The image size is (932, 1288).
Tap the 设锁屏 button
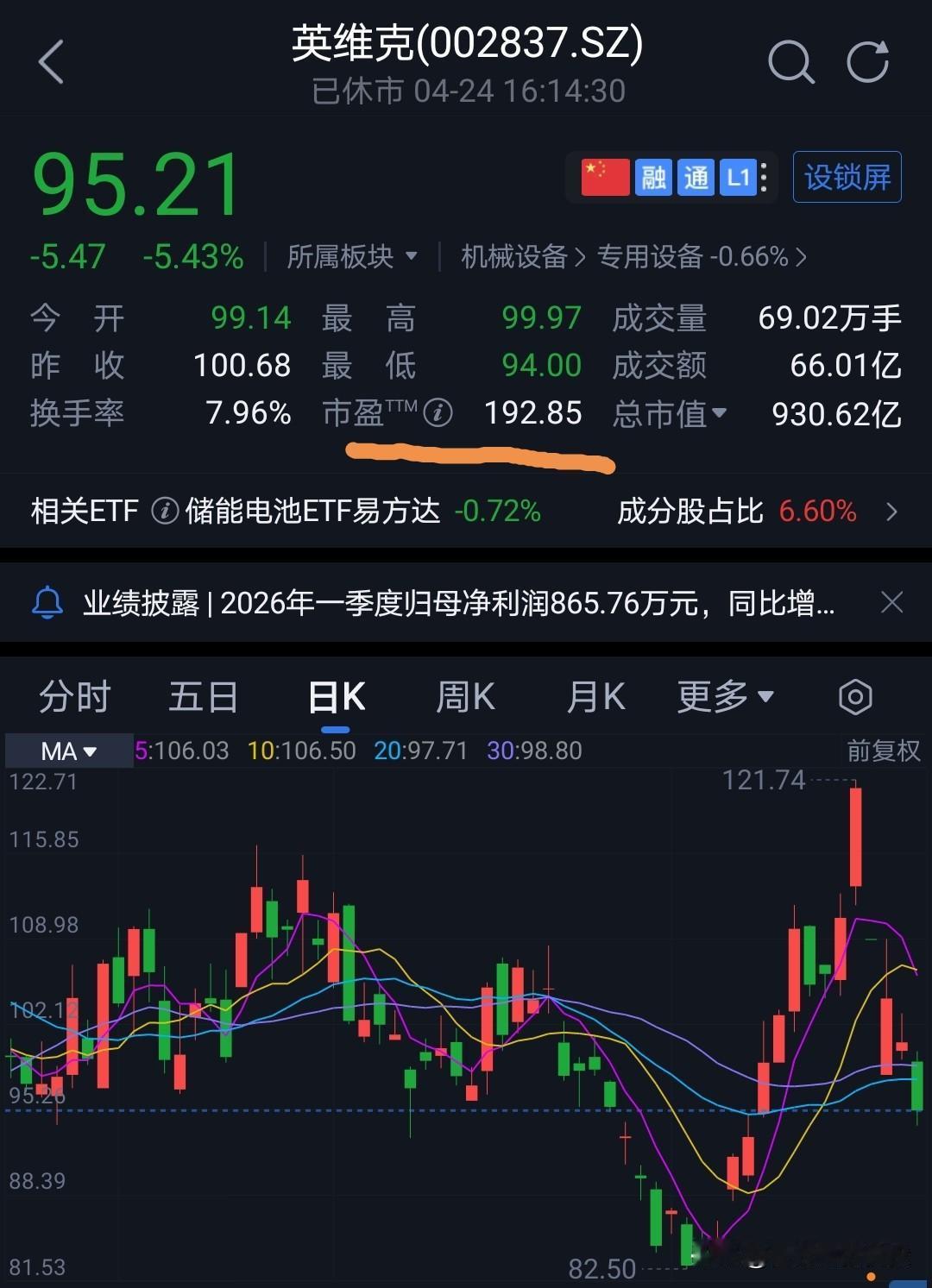(847, 178)
